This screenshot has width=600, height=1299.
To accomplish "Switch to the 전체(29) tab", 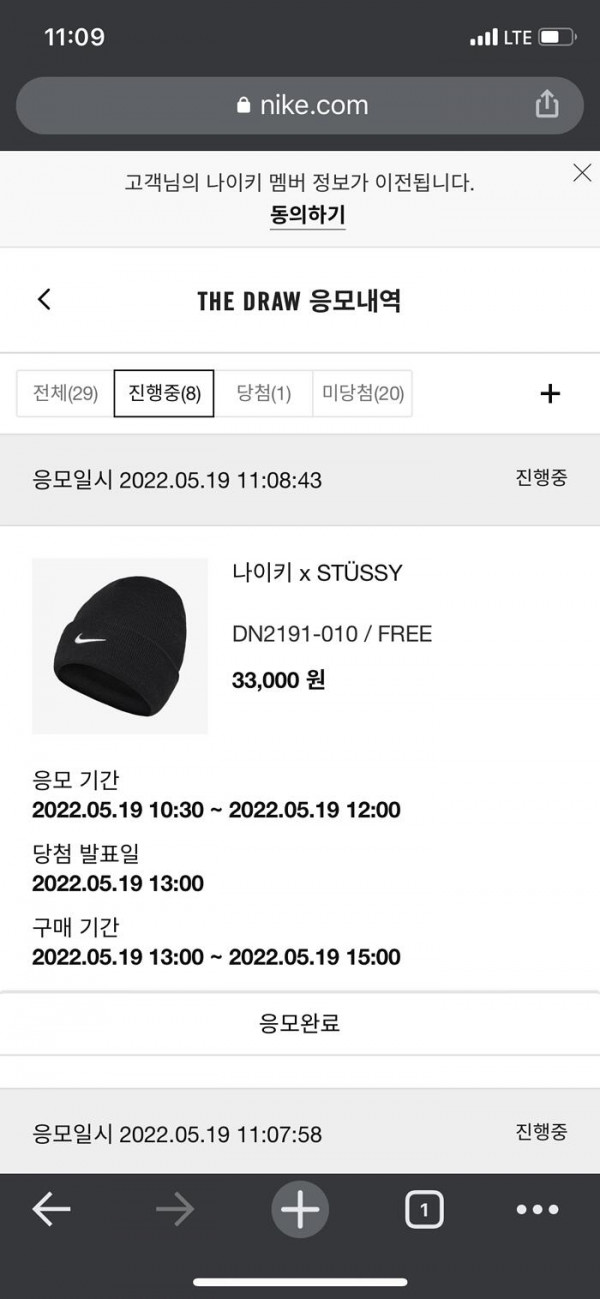I will point(65,393).
